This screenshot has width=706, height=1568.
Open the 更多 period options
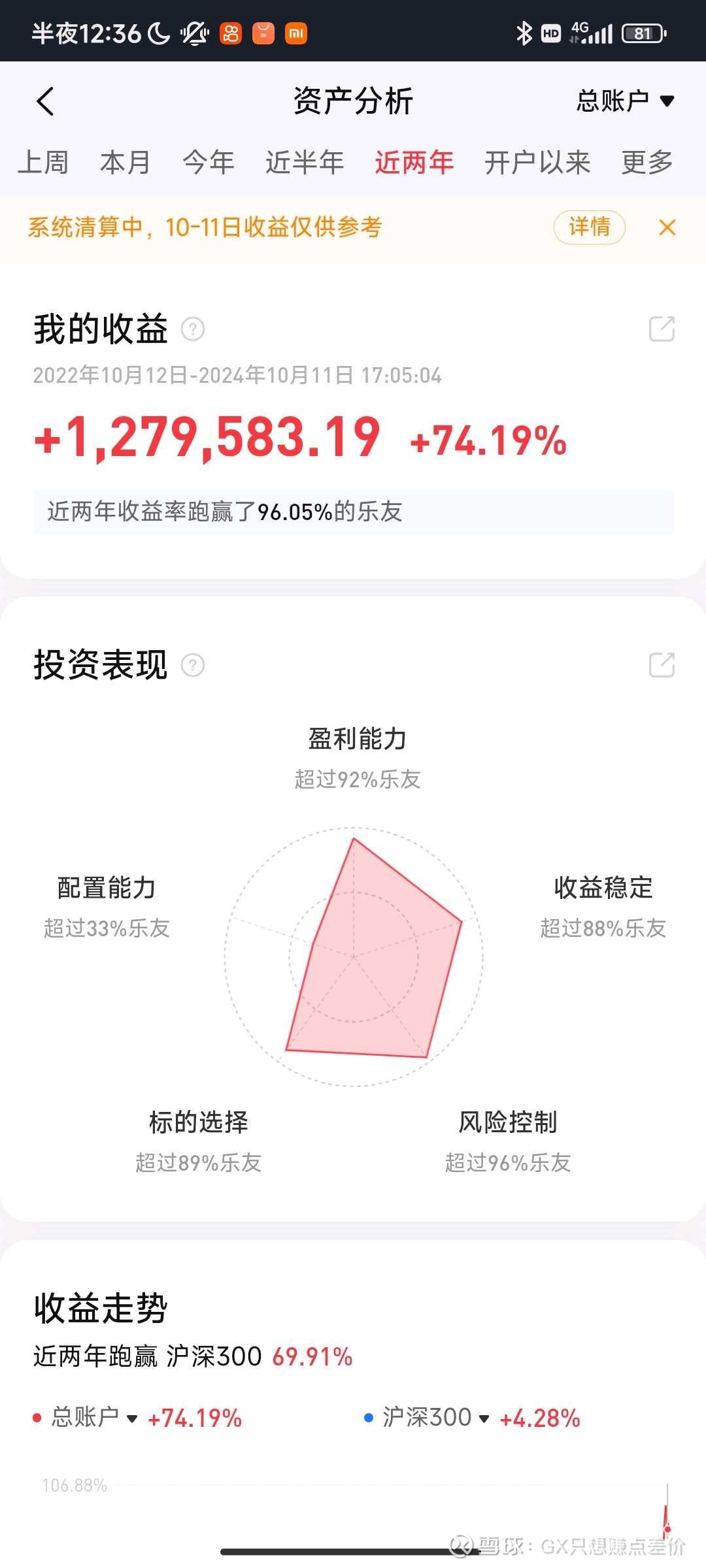[x=647, y=162]
